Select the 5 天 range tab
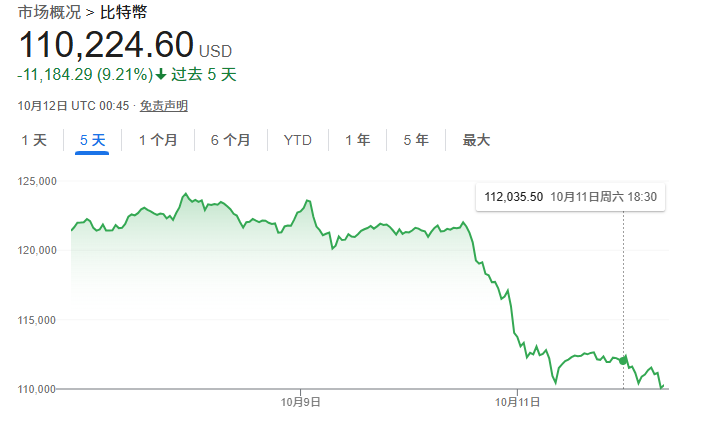 point(92,140)
